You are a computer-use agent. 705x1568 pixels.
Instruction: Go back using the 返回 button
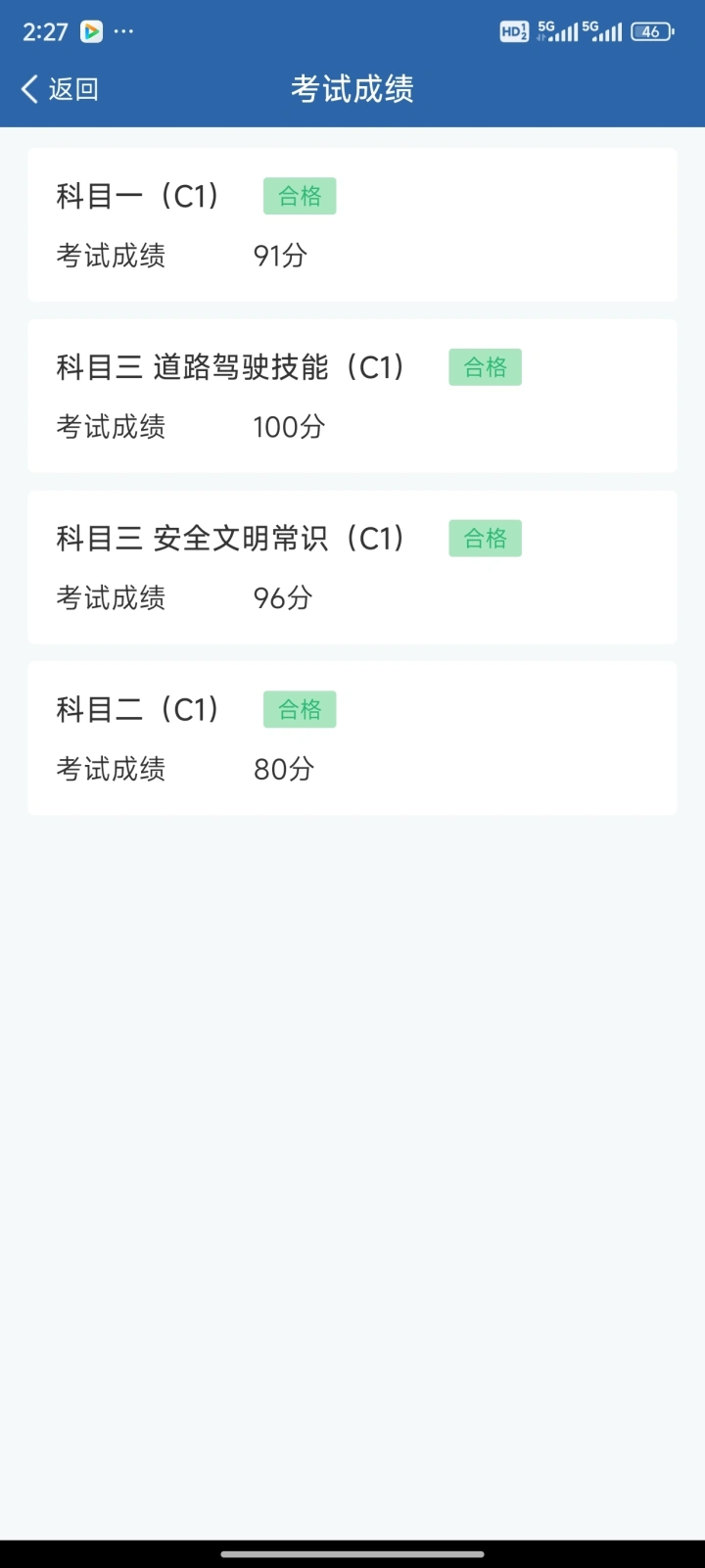(x=60, y=89)
